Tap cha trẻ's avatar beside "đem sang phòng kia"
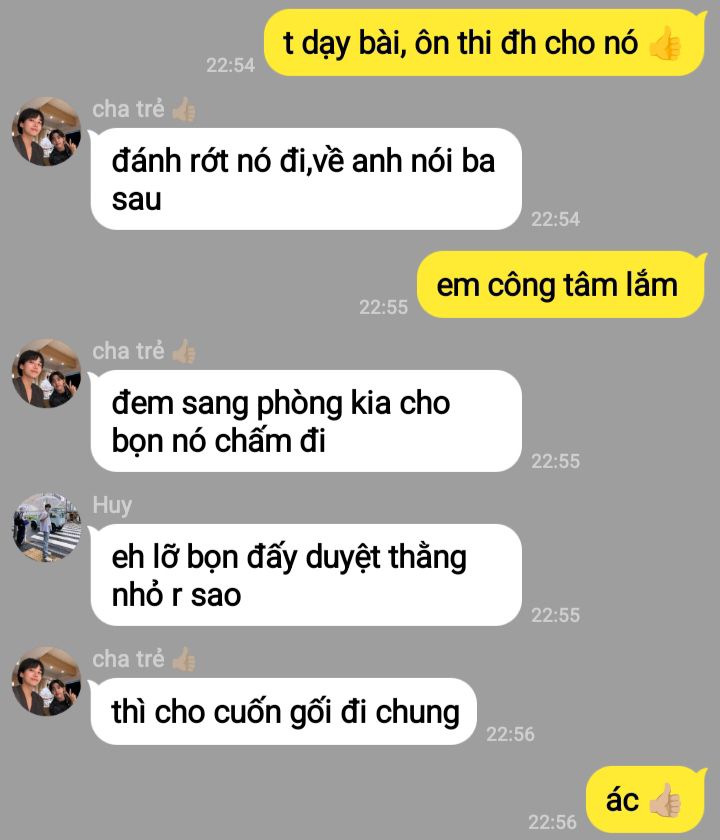 [x=46, y=373]
